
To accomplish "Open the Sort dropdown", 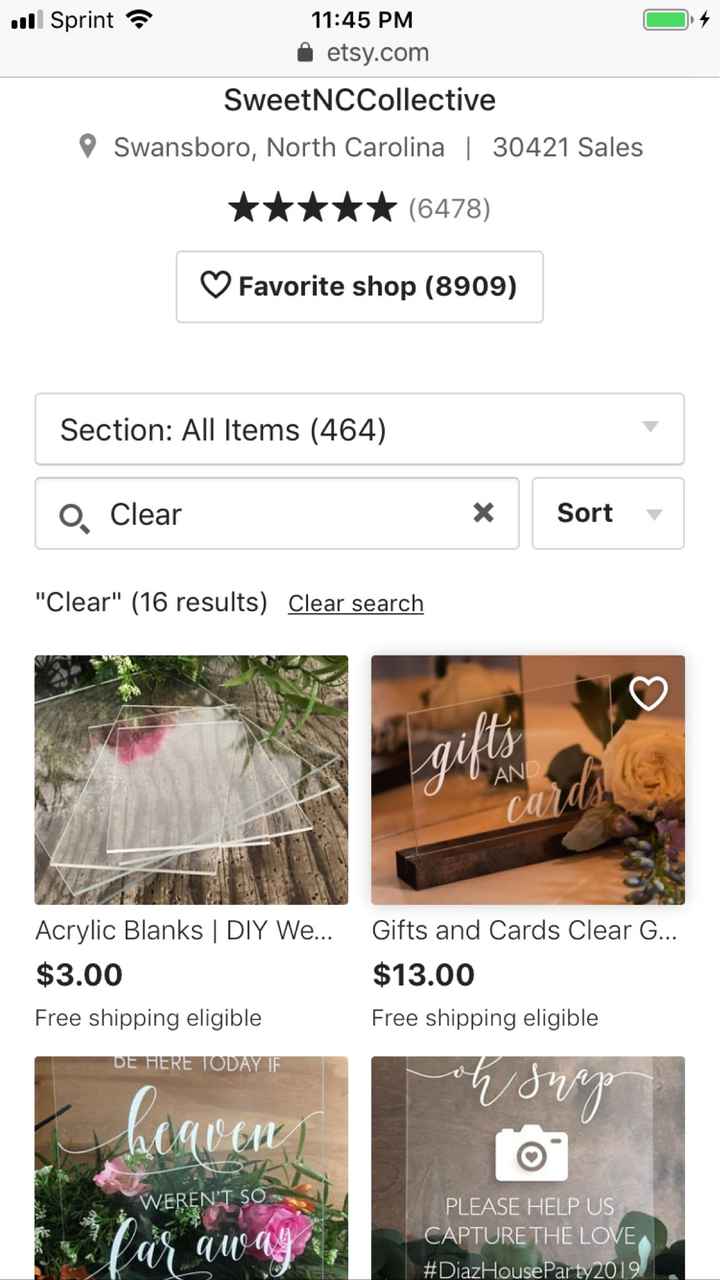I will click(x=608, y=513).
